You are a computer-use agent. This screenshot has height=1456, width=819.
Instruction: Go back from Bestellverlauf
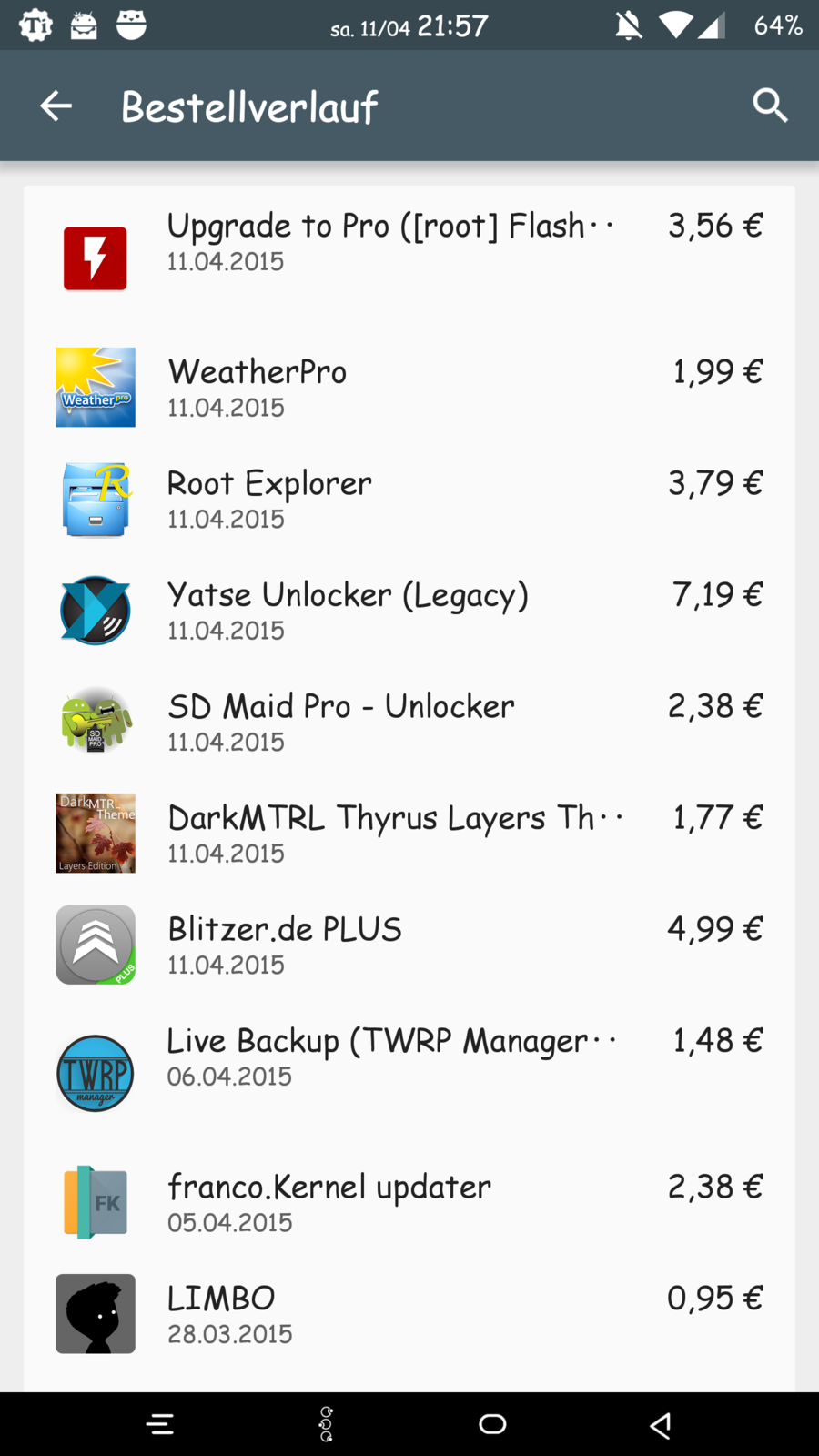[x=56, y=106]
